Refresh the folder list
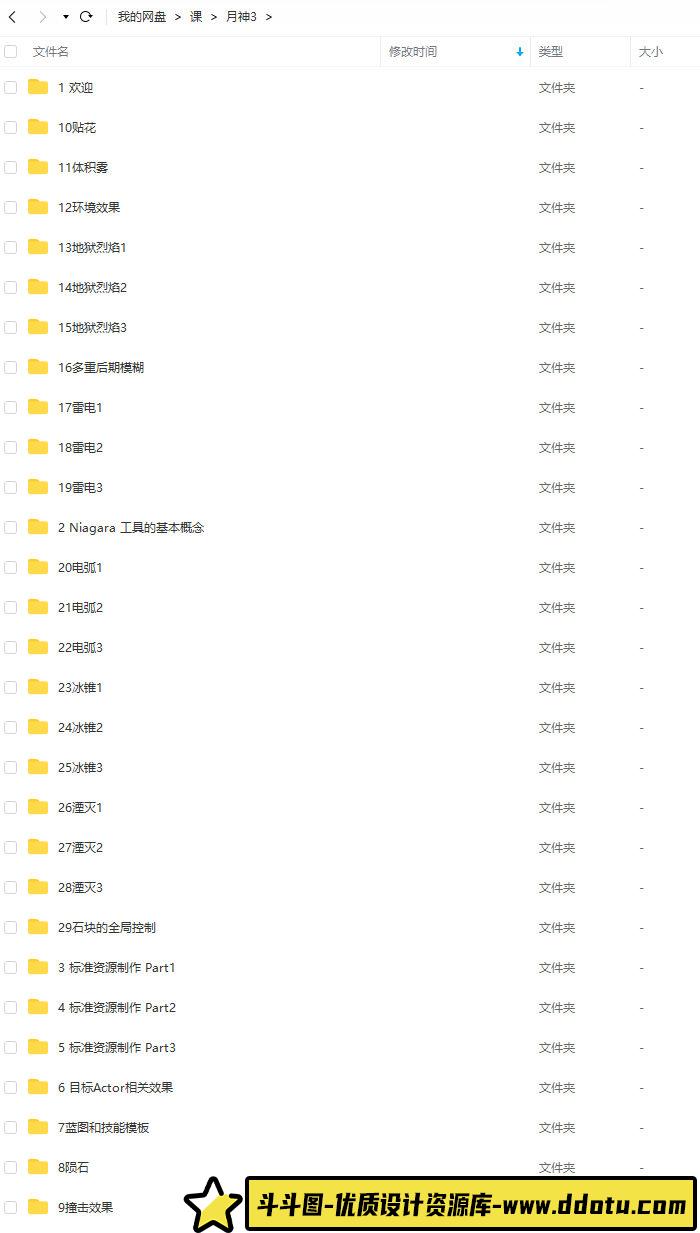The height and width of the screenshot is (1233, 700). point(86,17)
